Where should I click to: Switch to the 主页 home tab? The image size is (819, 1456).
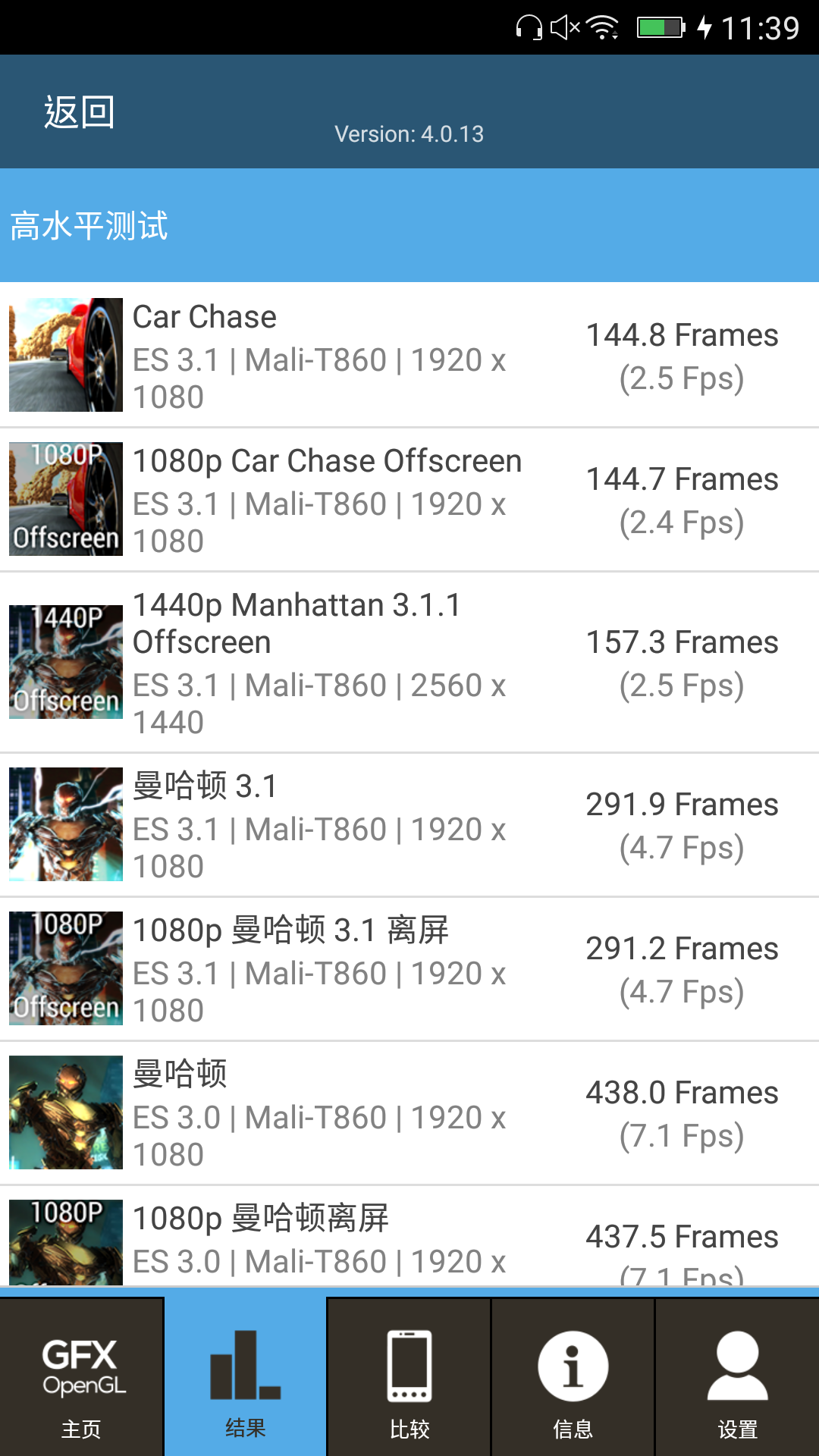[81, 1377]
